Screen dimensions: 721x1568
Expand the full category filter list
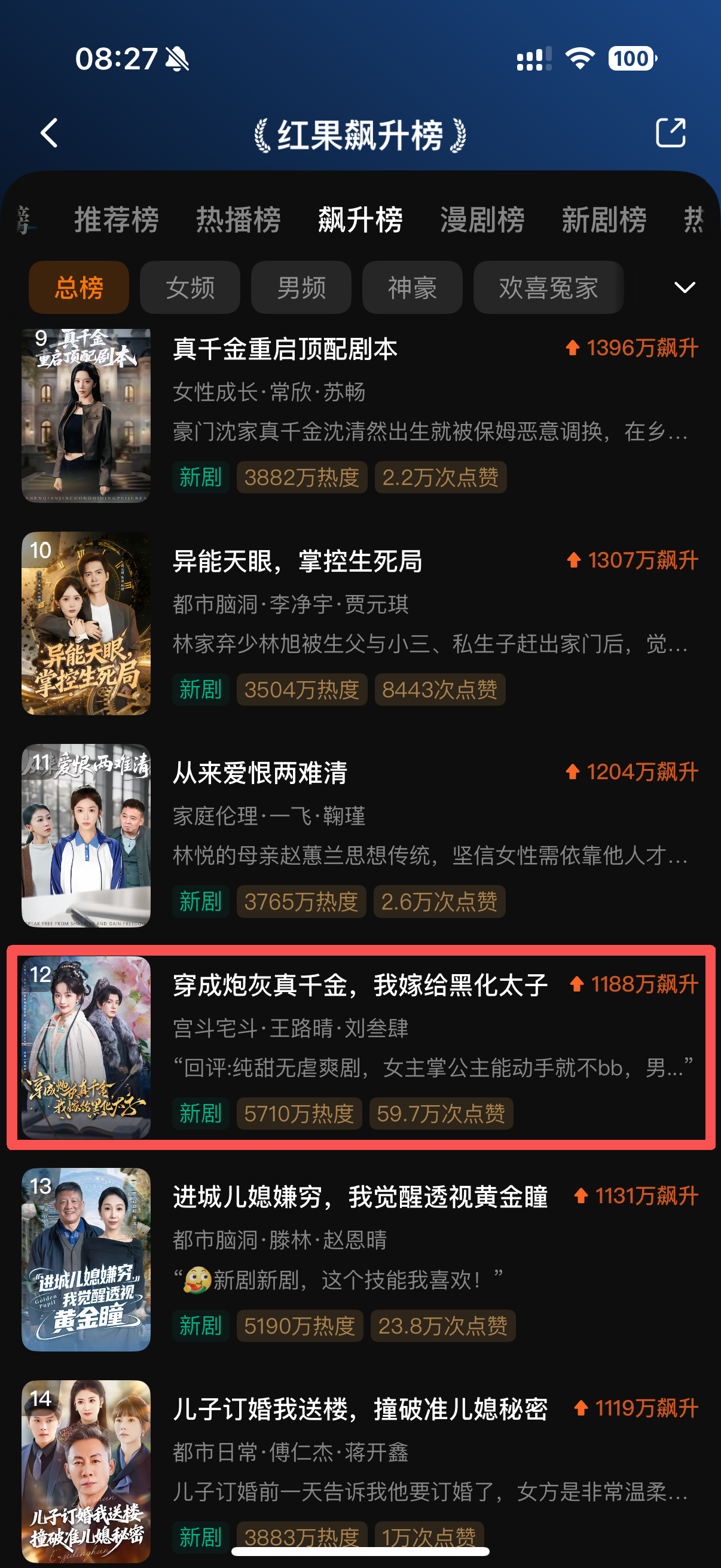(685, 287)
